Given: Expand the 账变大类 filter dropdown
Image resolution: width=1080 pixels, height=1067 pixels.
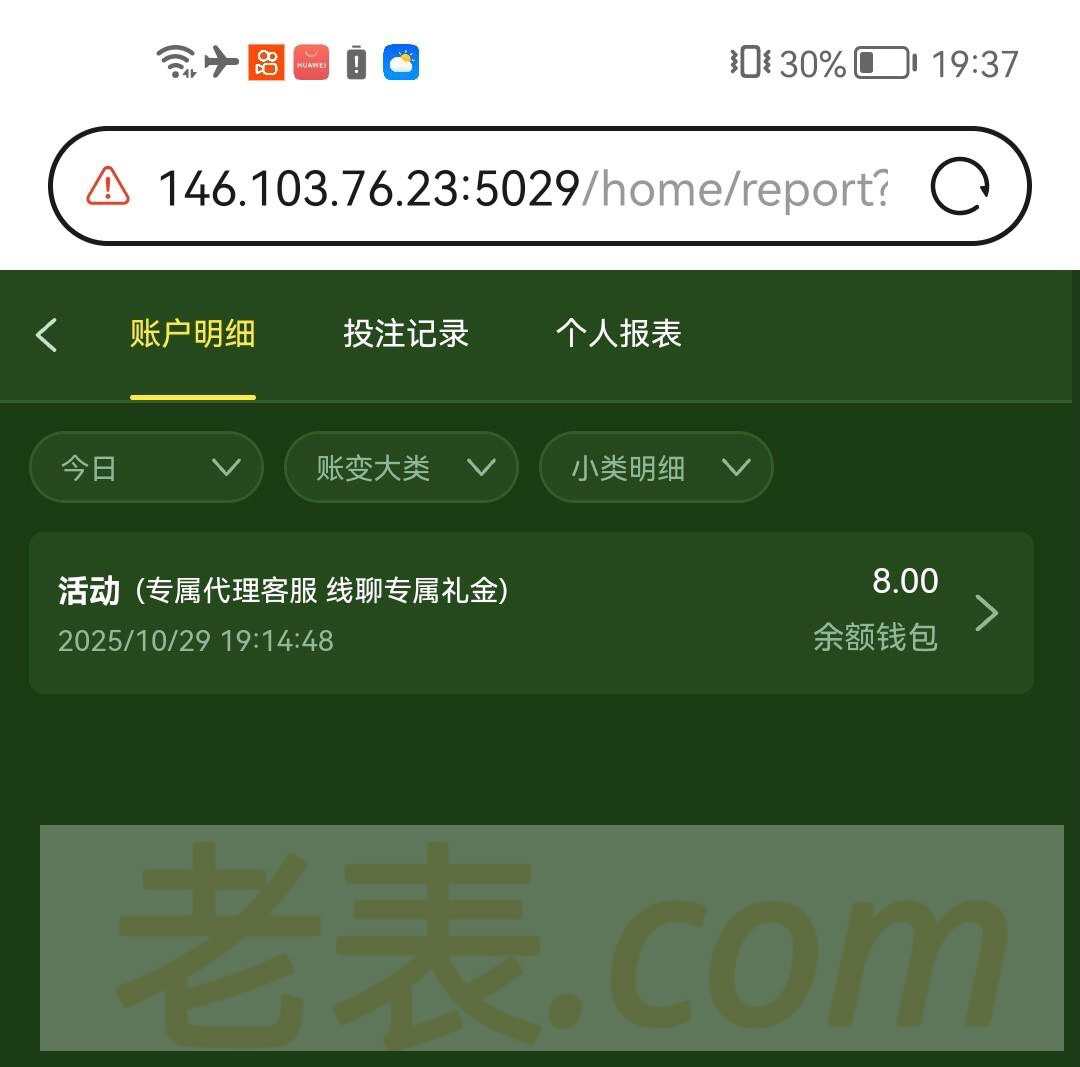Looking at the screenshot, I should pos(401,467).
